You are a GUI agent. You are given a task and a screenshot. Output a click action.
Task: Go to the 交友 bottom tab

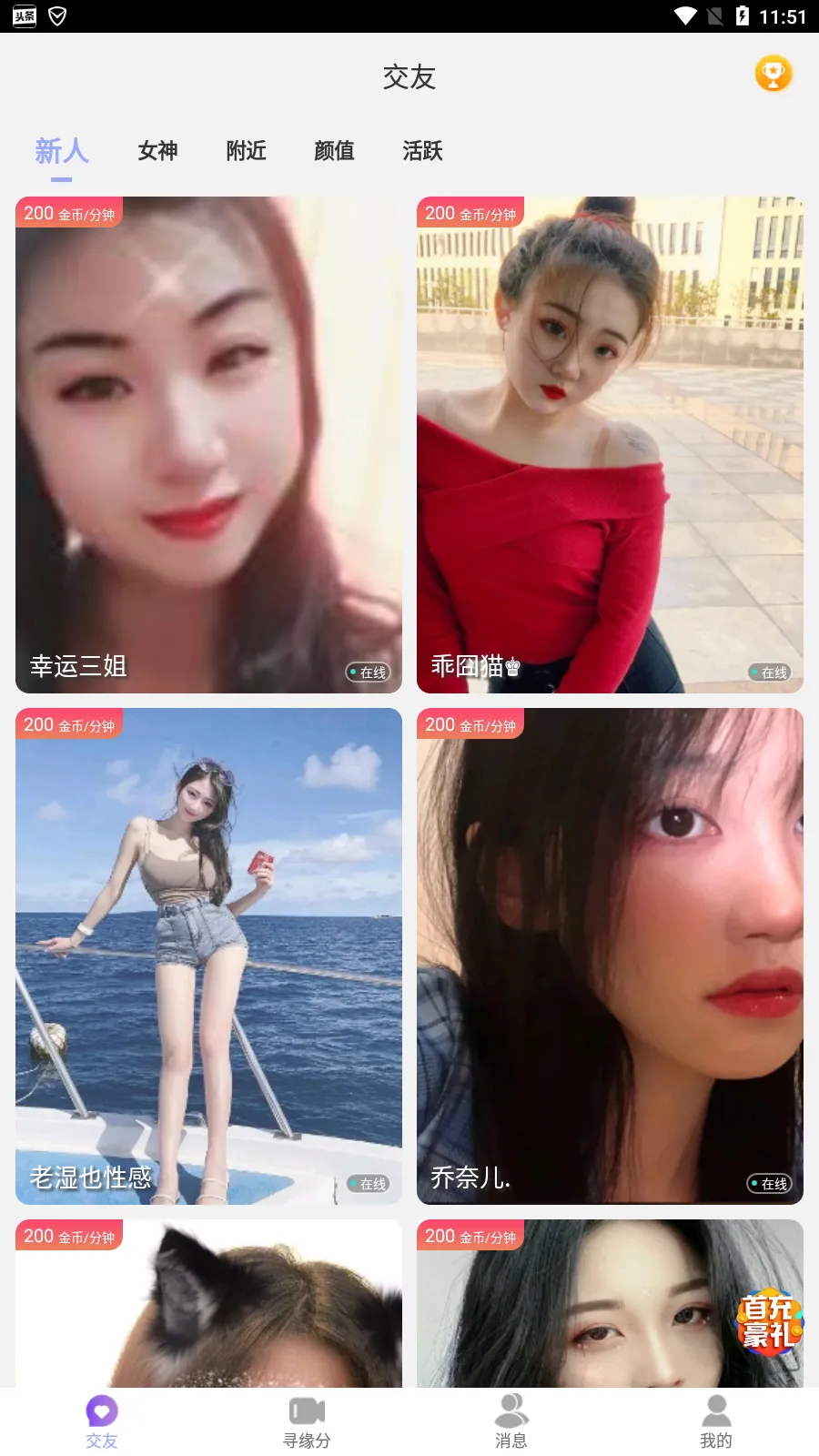click(102, 1421)
